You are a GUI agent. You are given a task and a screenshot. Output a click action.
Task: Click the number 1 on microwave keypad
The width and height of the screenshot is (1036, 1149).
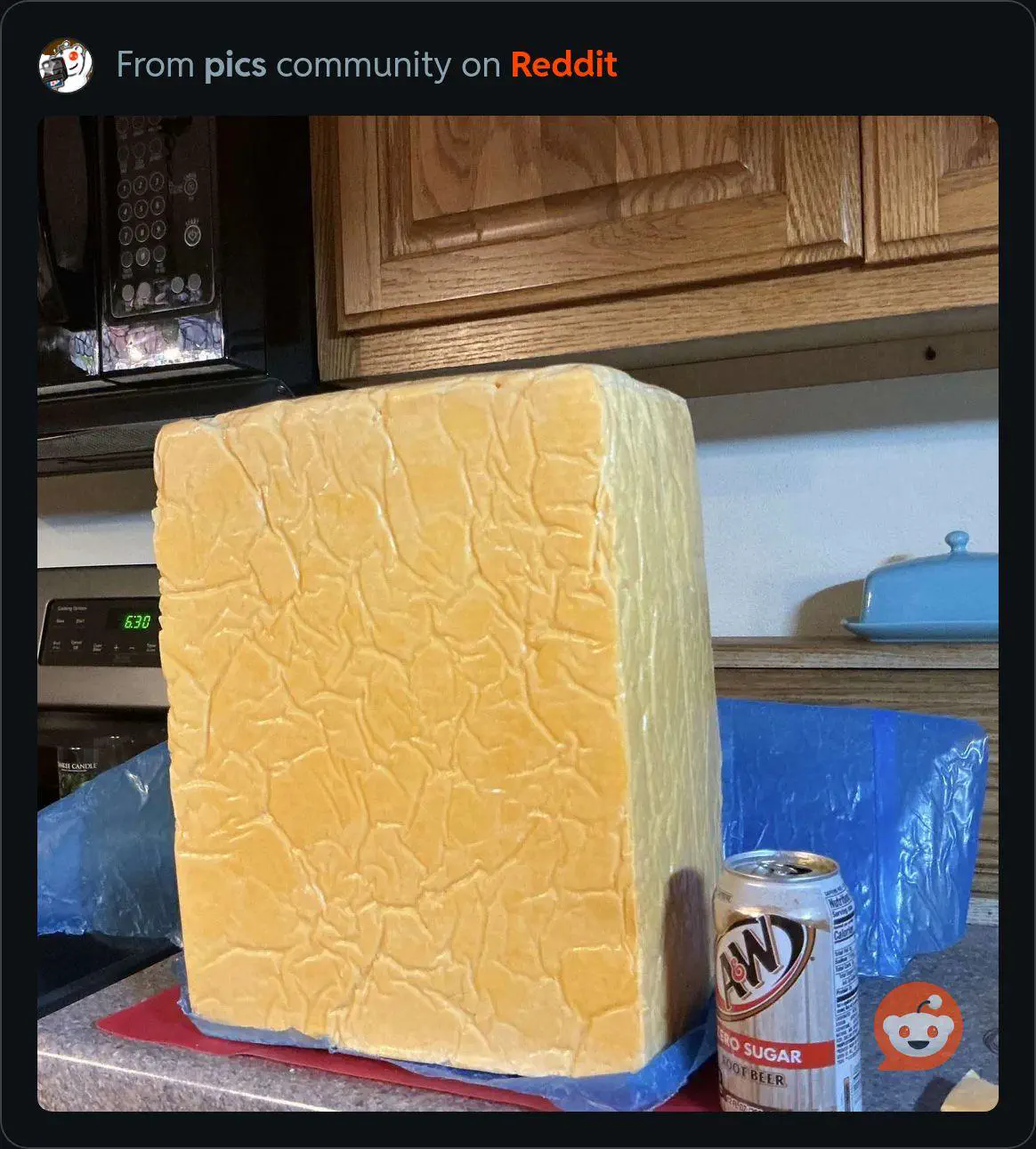[124, 188]
